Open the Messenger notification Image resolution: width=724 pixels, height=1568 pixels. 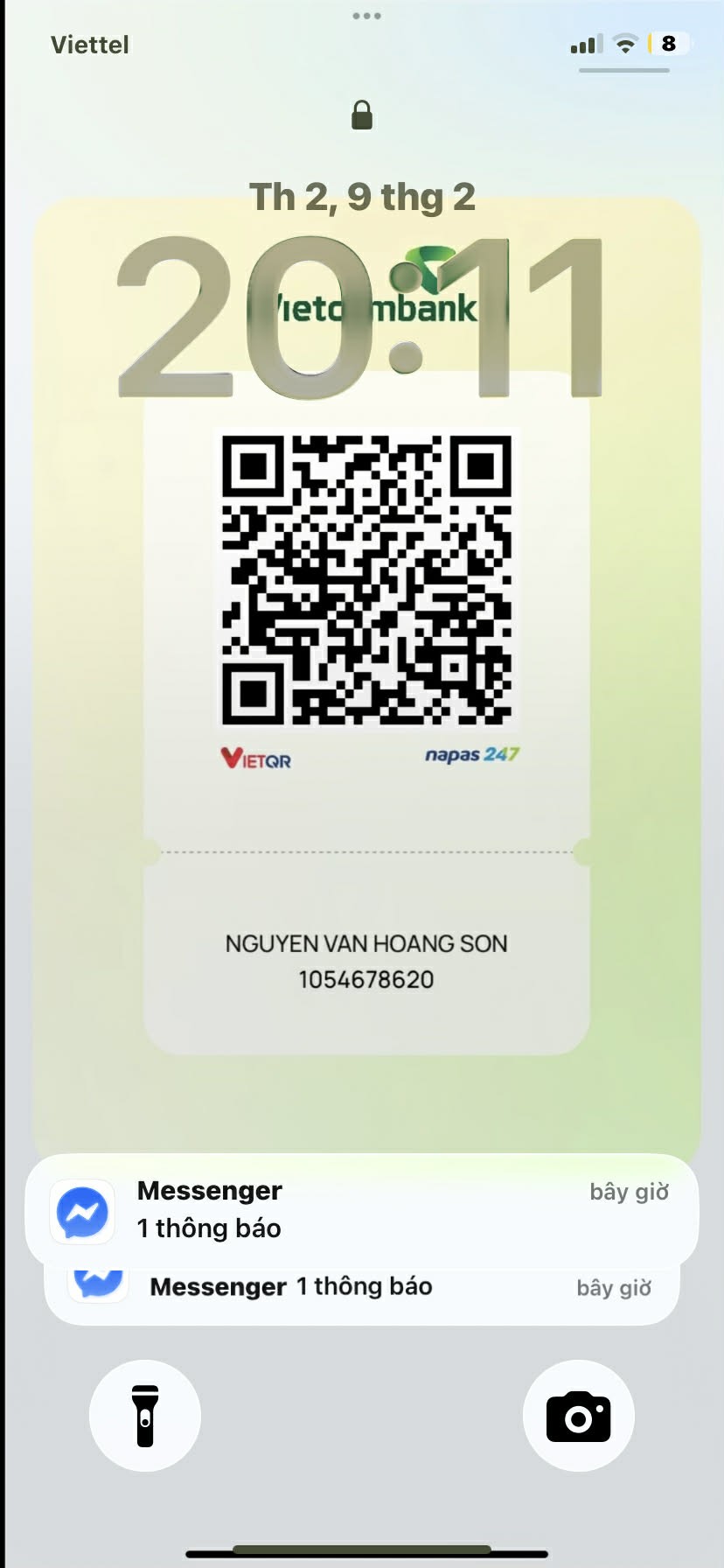point(361,1209)
